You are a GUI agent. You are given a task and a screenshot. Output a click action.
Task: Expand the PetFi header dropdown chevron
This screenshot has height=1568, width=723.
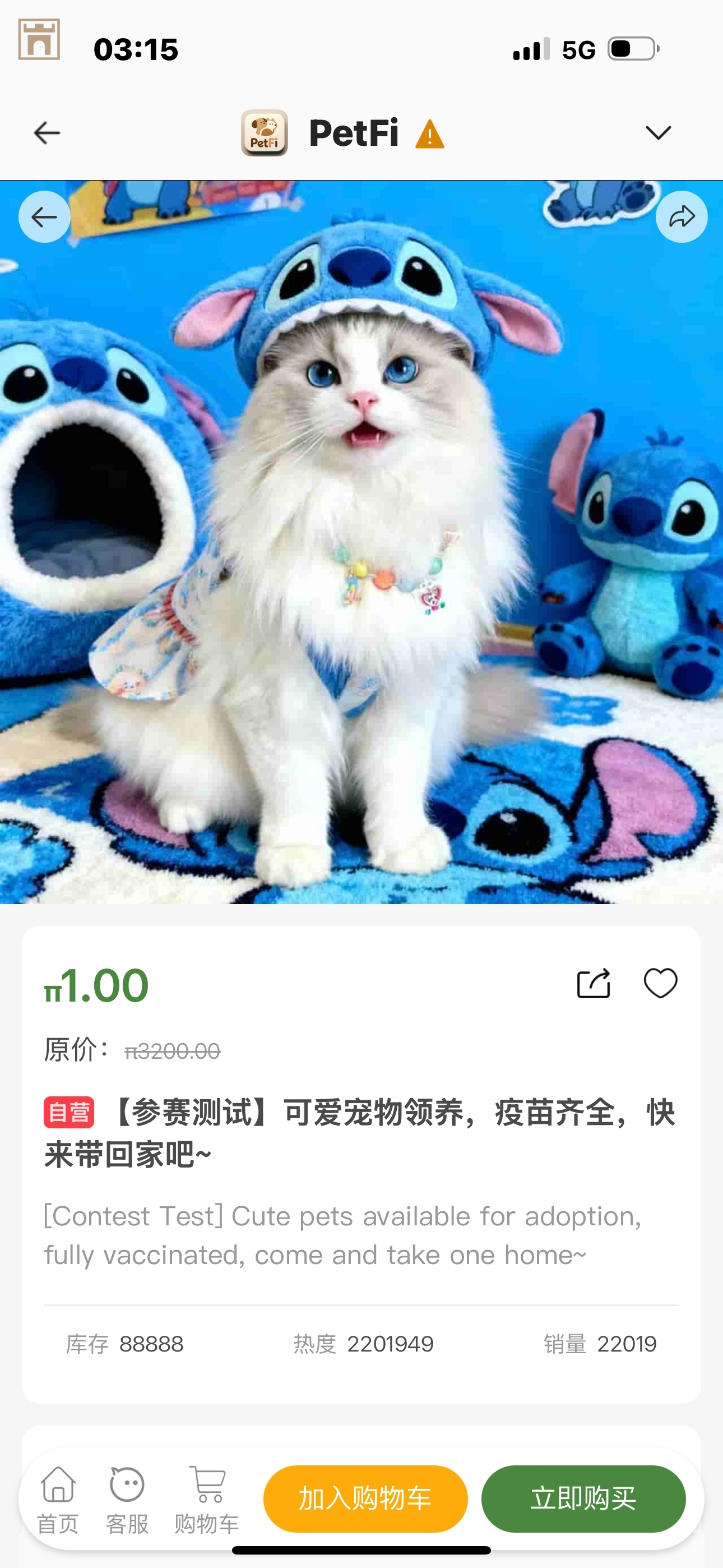[657, 133]
